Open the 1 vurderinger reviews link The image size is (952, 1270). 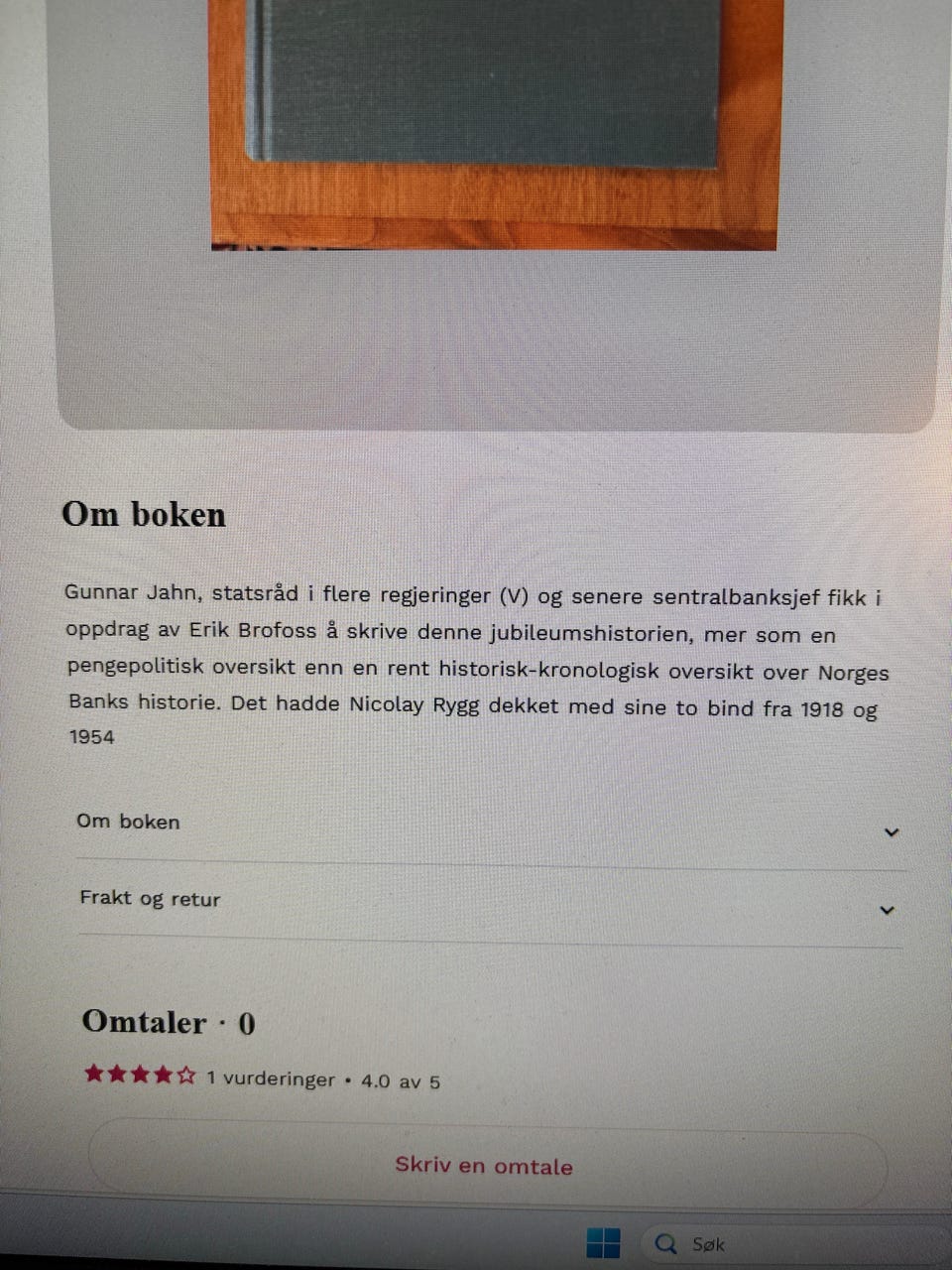[x=270, y=1079]
